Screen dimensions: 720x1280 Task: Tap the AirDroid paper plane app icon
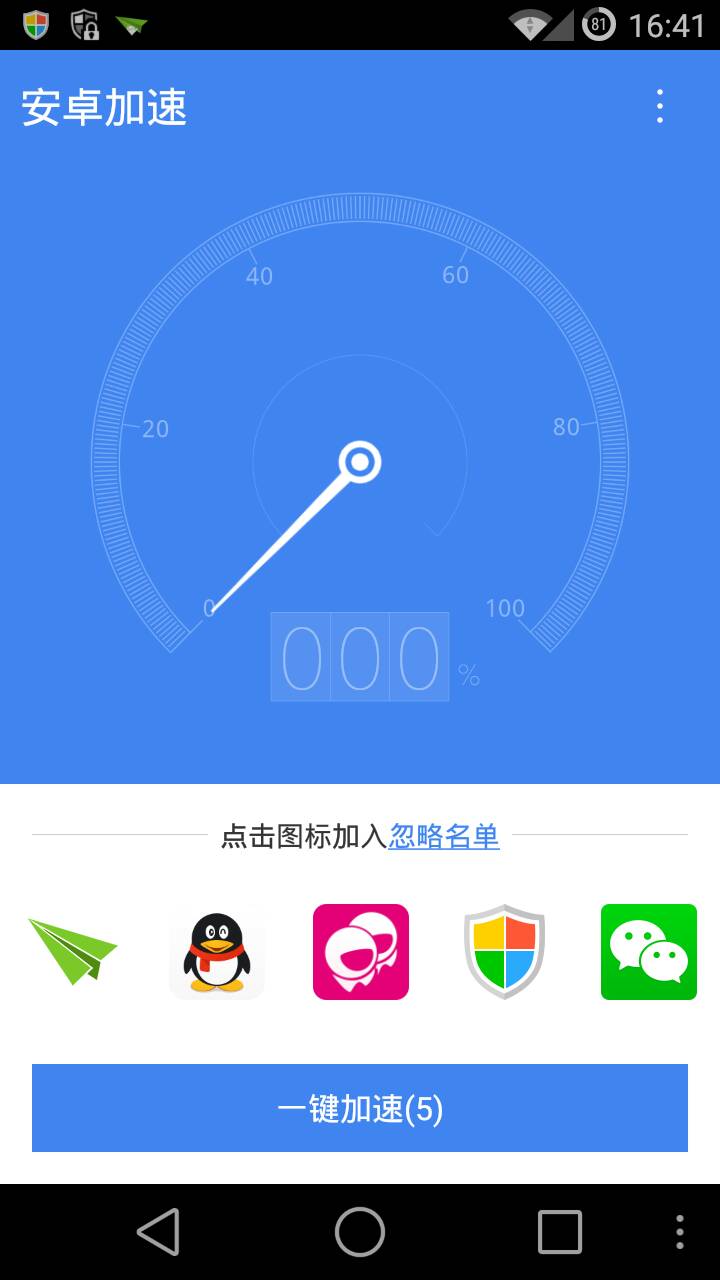coord(72,951)
